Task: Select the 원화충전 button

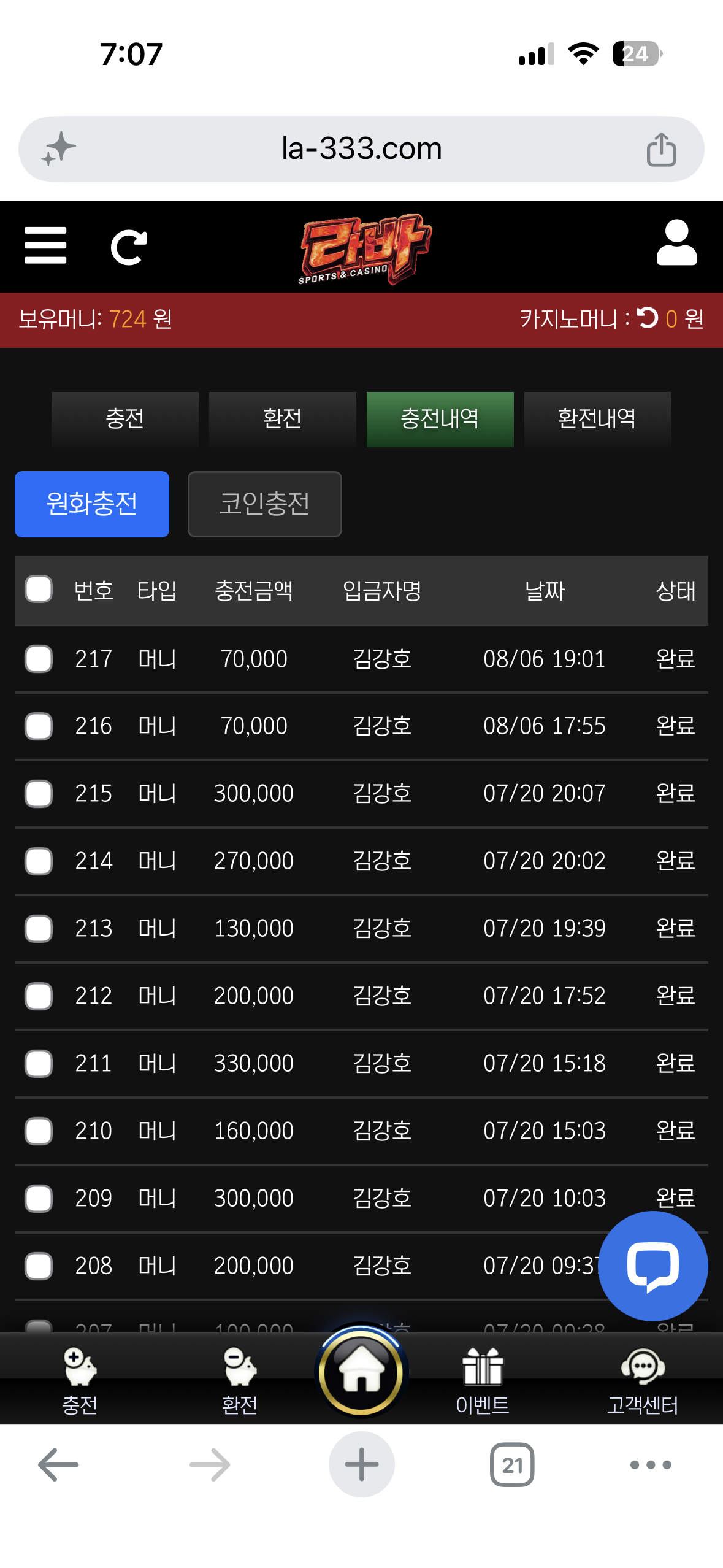Action: [92, 504]
